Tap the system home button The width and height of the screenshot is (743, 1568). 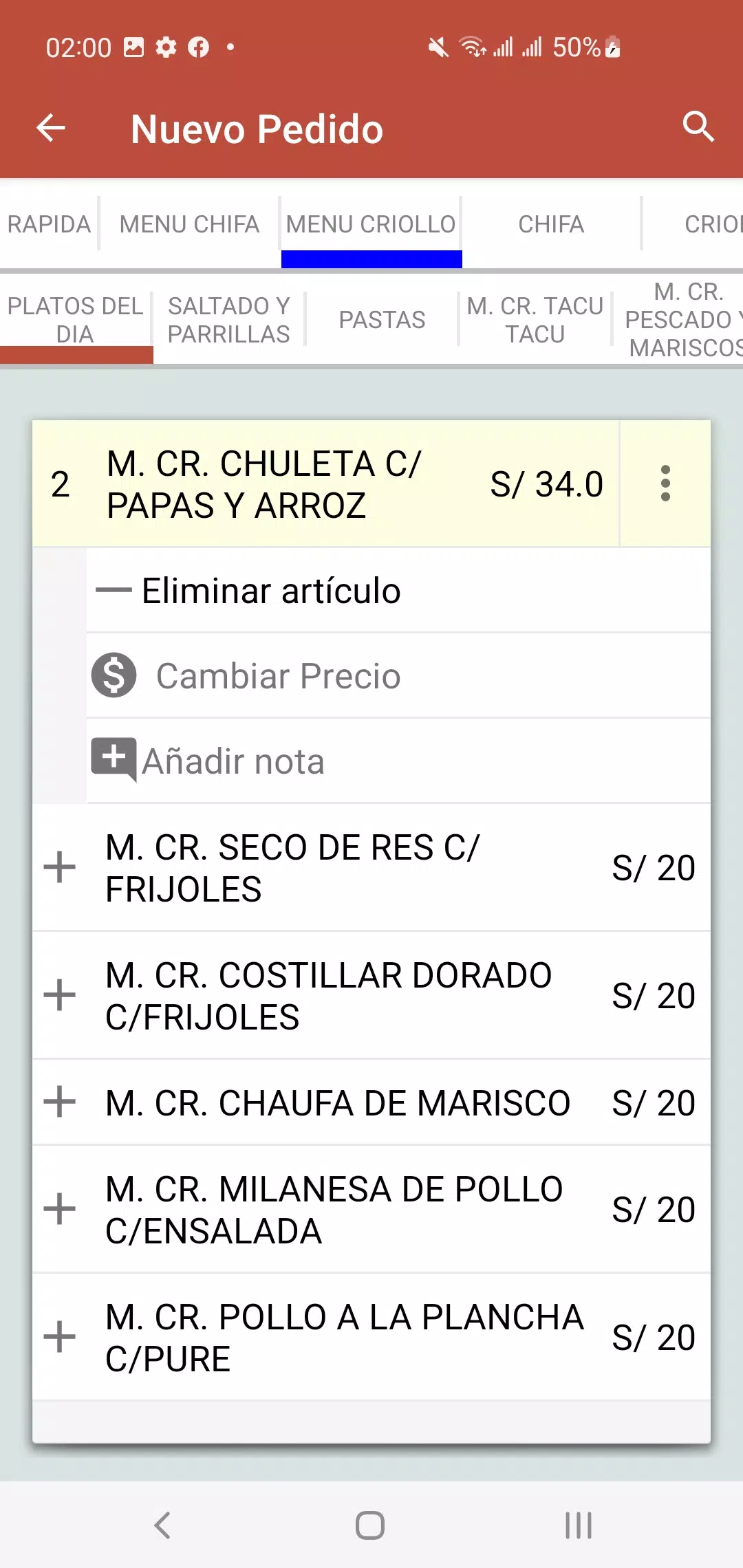click(x=370, y=1525)
